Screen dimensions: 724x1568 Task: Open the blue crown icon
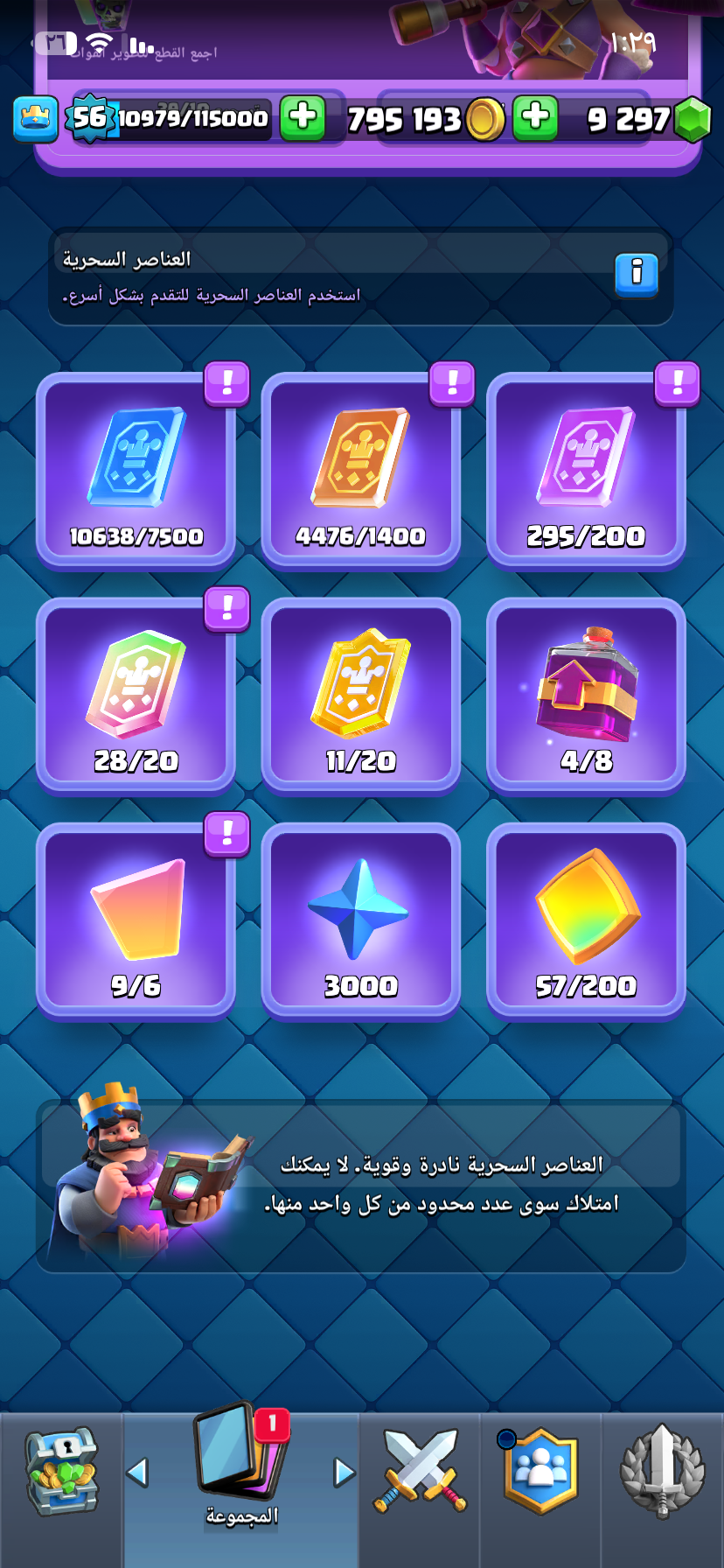(x=36, y=118)
